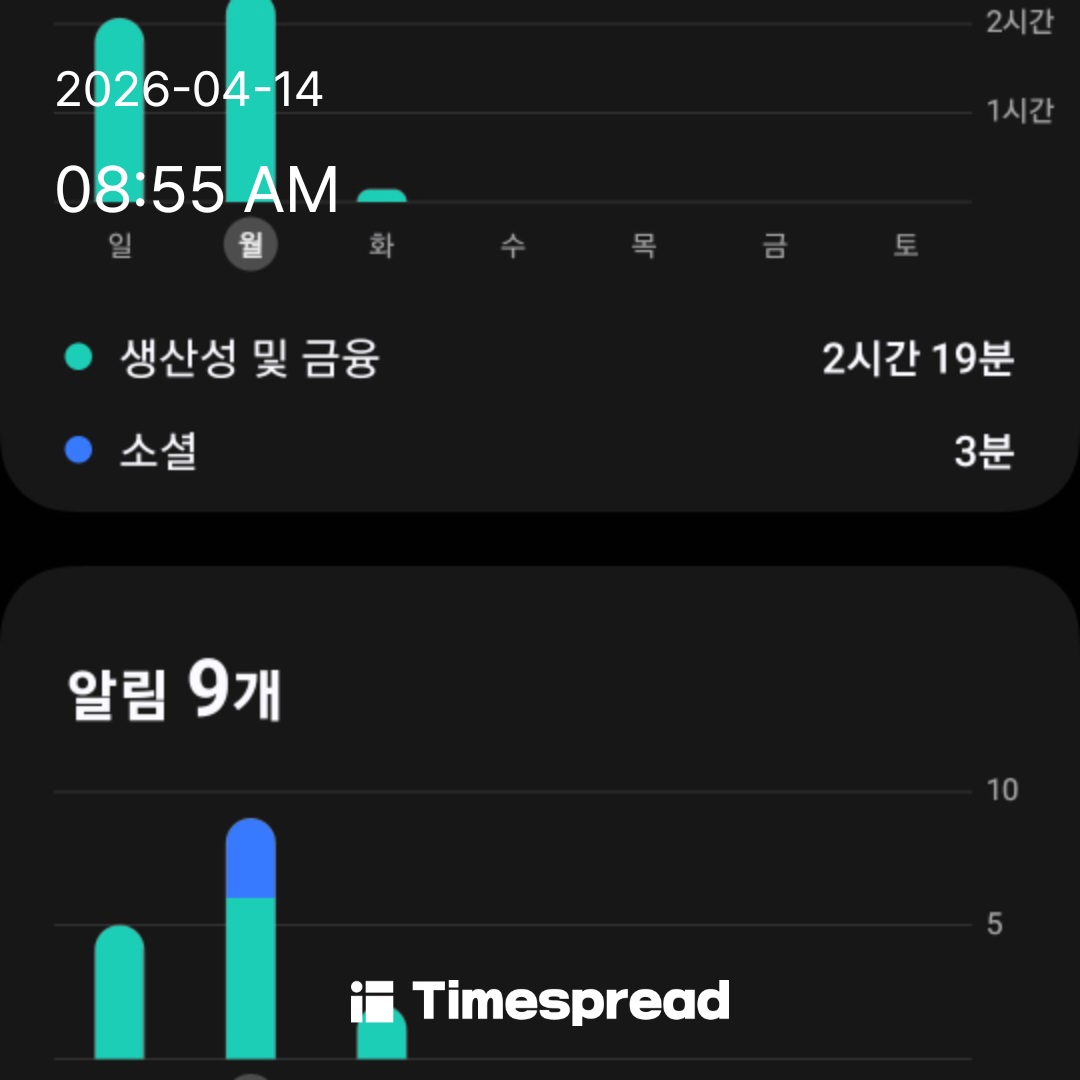Open the 생산성 및 금융 category row
Viewport: 1080px width, 1080px height.
pyautogui.click(x=540, y=358)
